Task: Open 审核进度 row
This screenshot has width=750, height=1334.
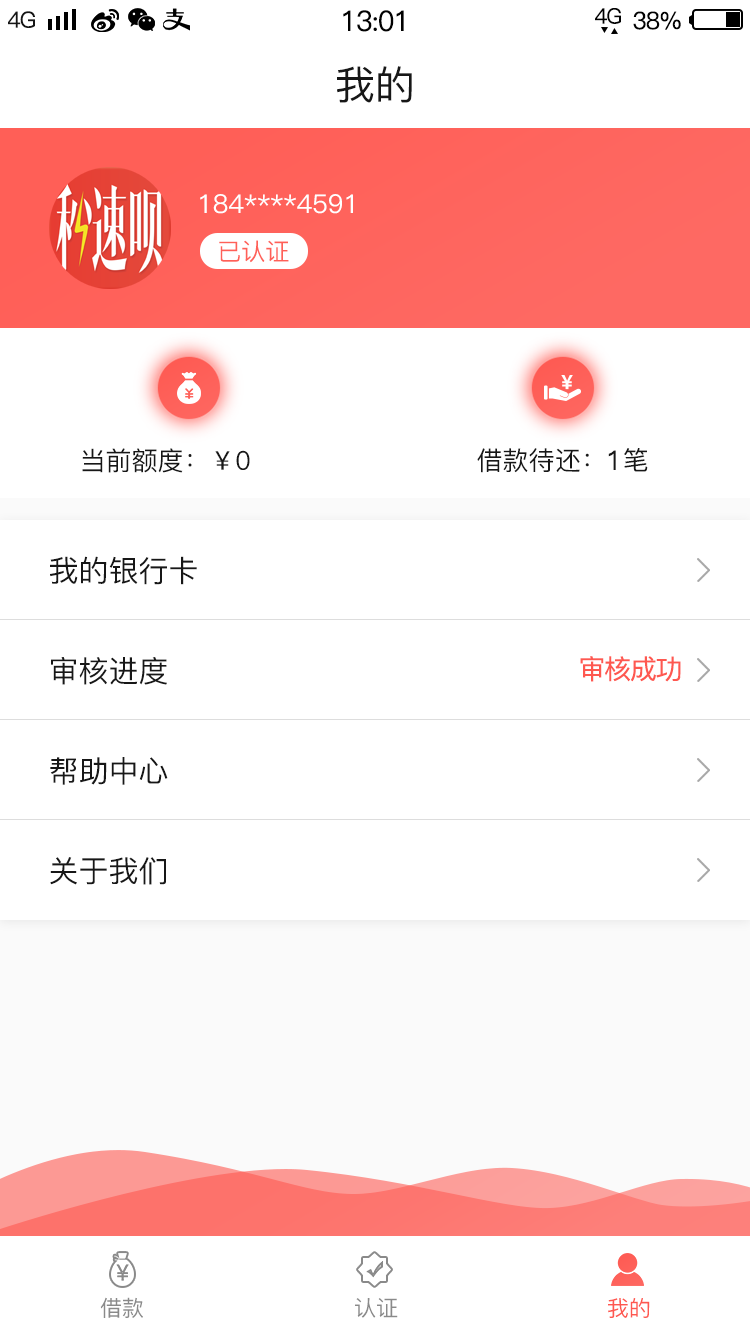Action: [375, 670]
